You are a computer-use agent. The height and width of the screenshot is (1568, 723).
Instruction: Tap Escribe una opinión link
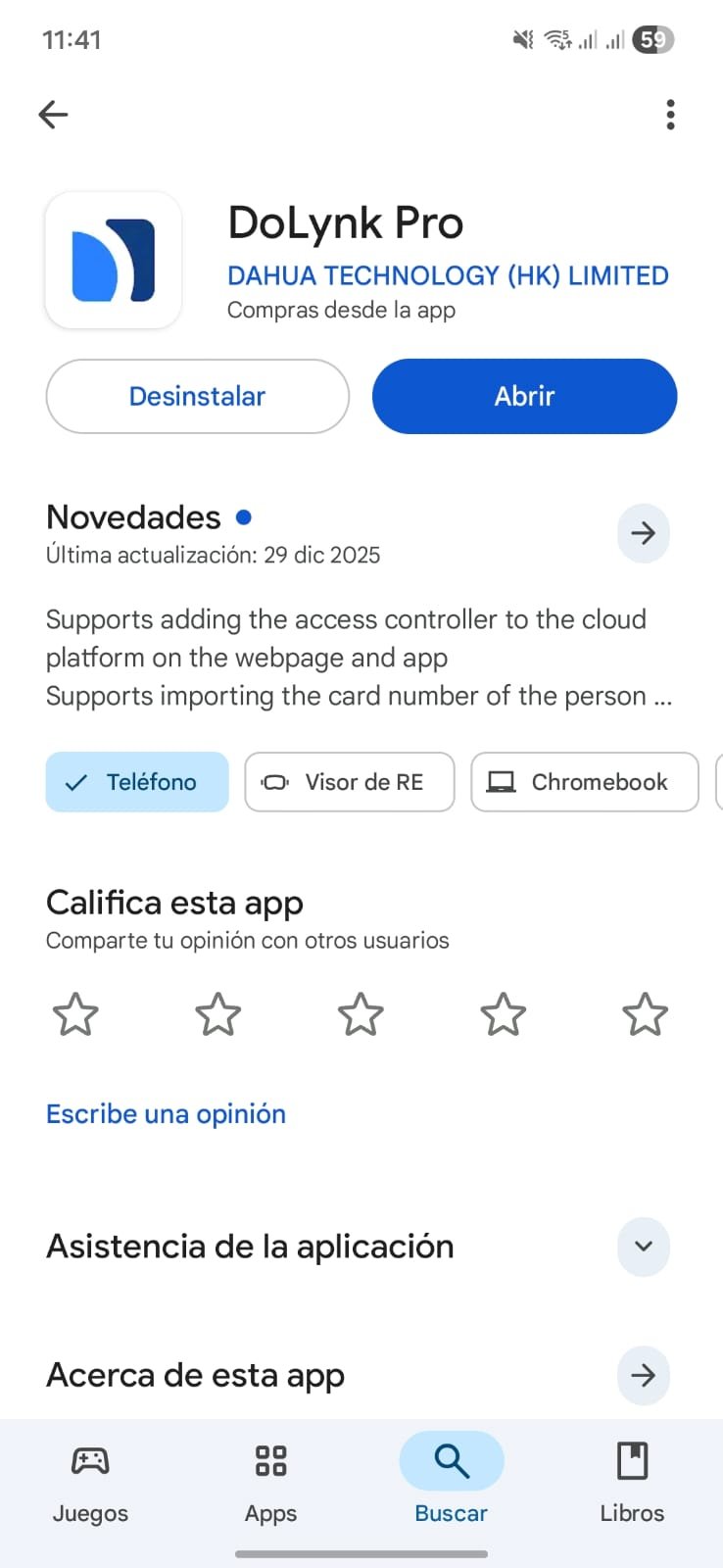167,1114
